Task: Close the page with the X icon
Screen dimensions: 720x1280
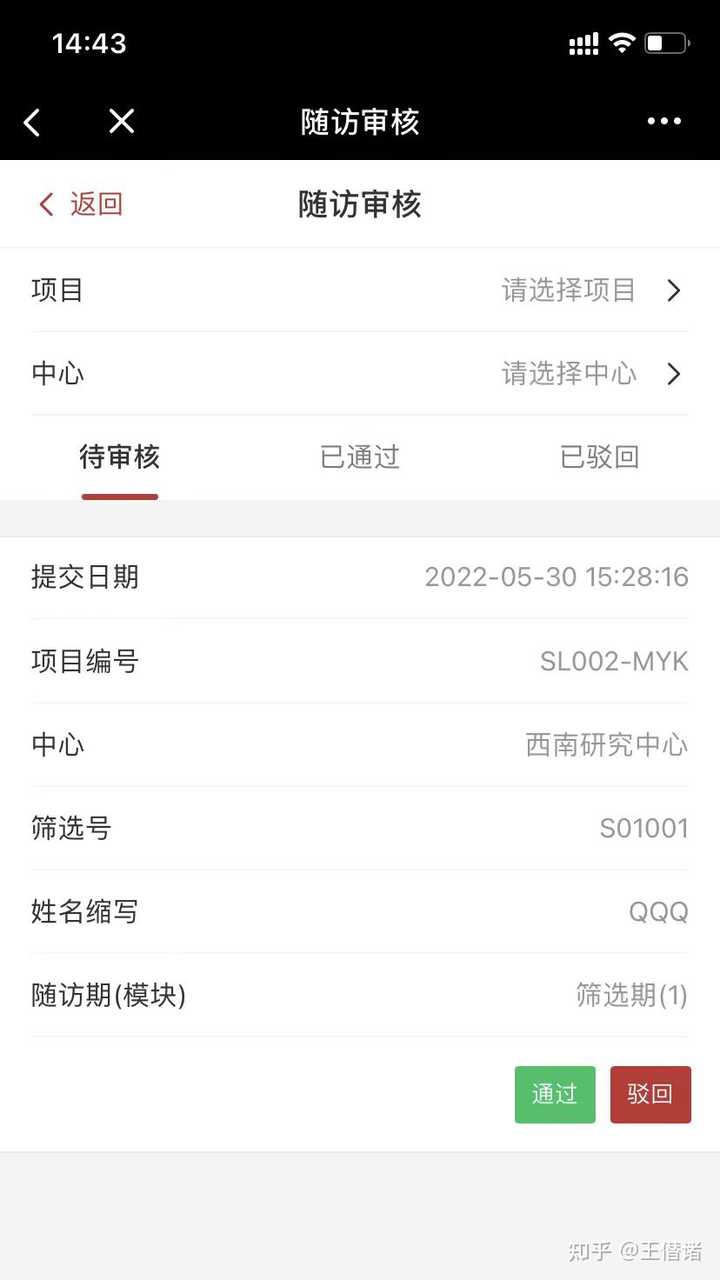Action: coord(121,122)
